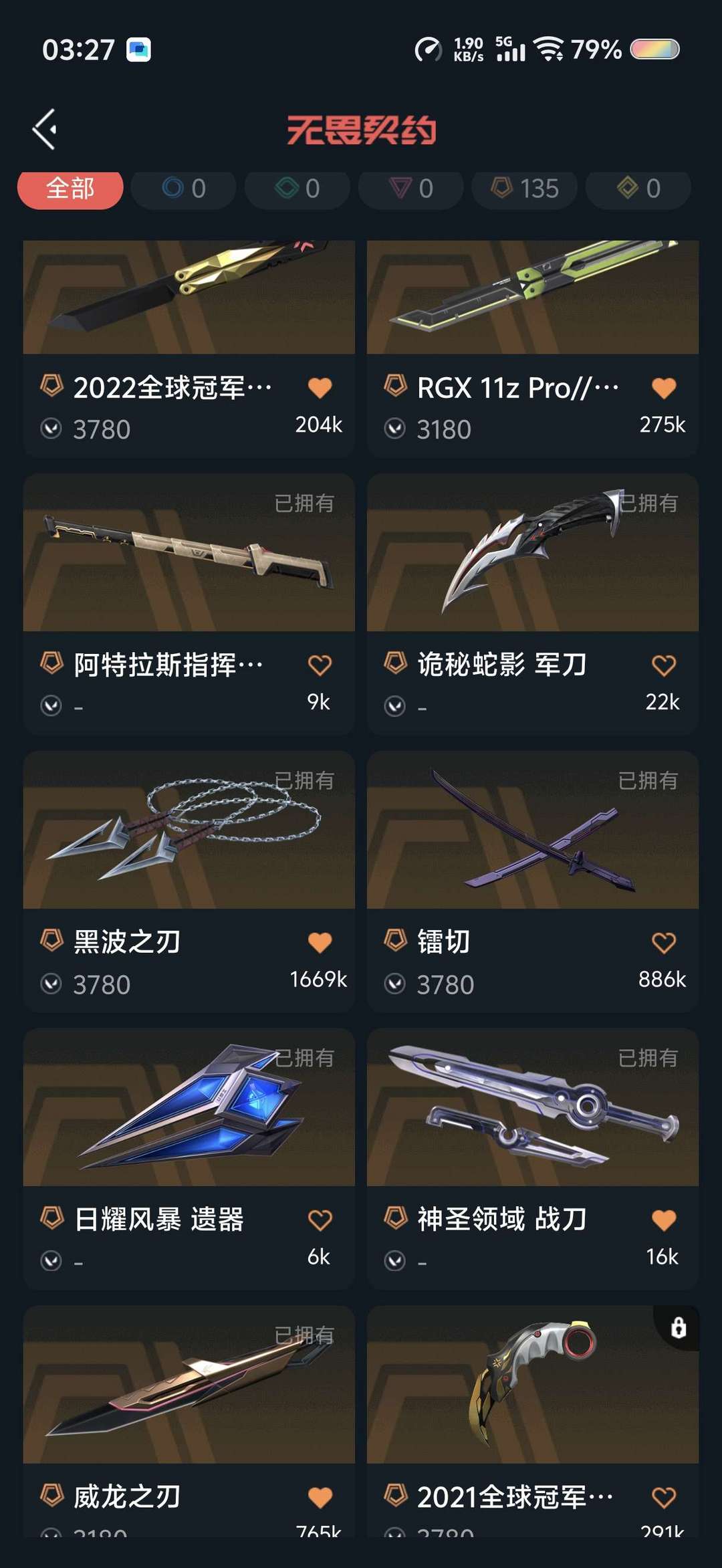Remove like from RGX 11z Pro skin
Image resolution: width=722 pixels, height=1568 pixels.
click(x=663, y=388)
